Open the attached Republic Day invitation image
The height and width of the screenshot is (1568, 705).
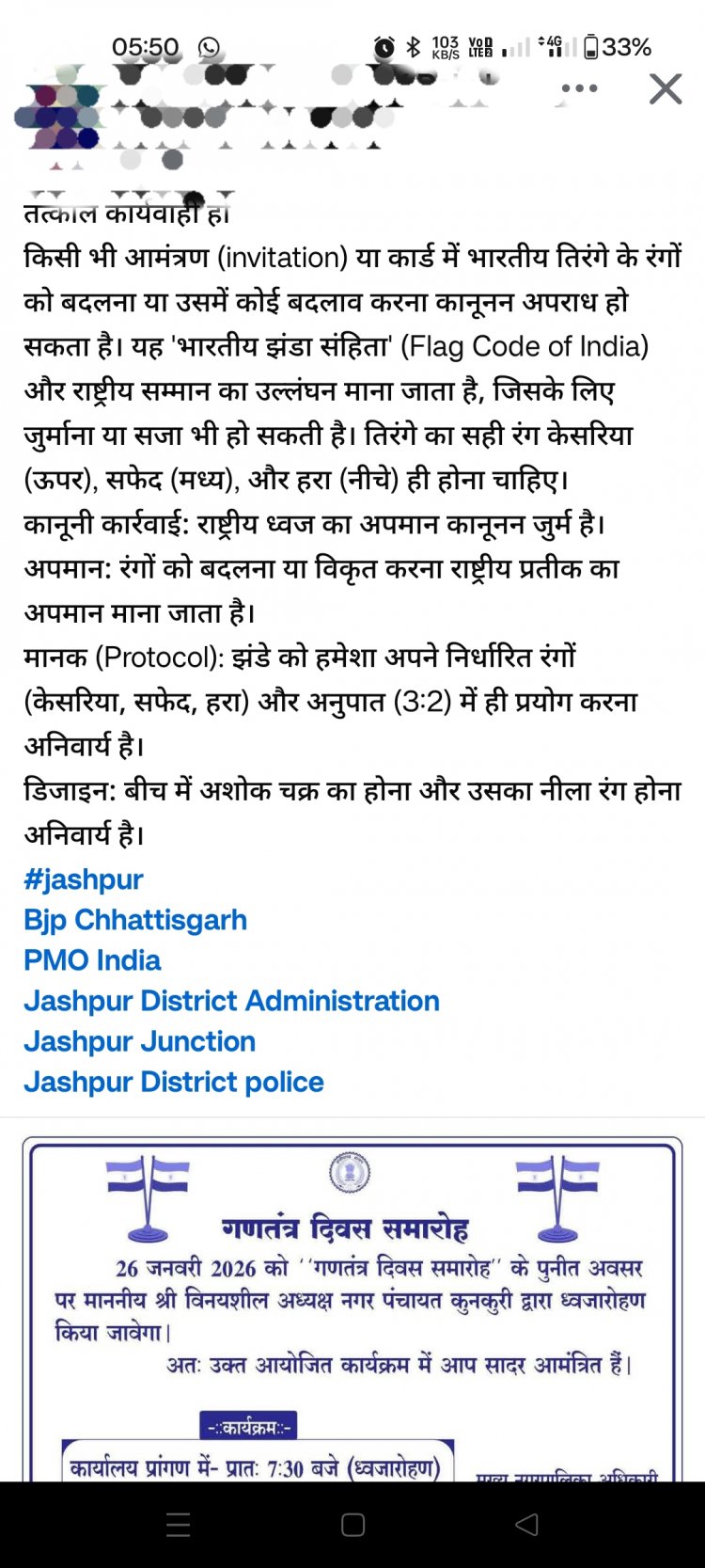(x=352, y=1307)
